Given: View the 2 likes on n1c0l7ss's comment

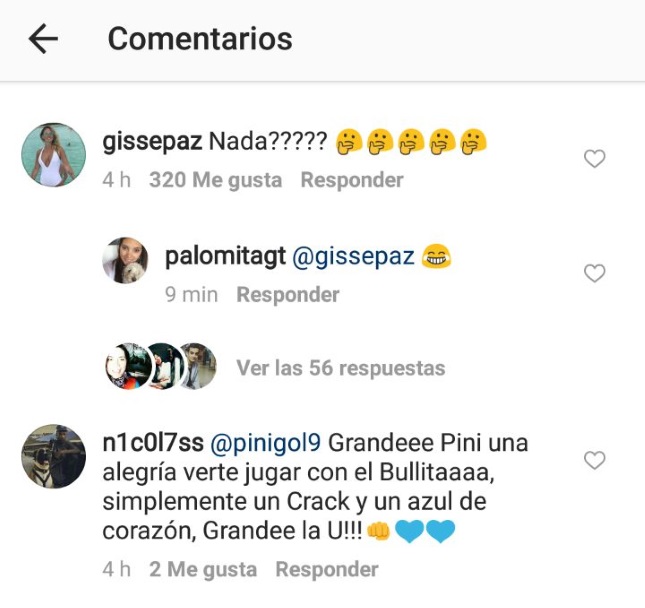Looking at the screenshot, I should (203, 570).
